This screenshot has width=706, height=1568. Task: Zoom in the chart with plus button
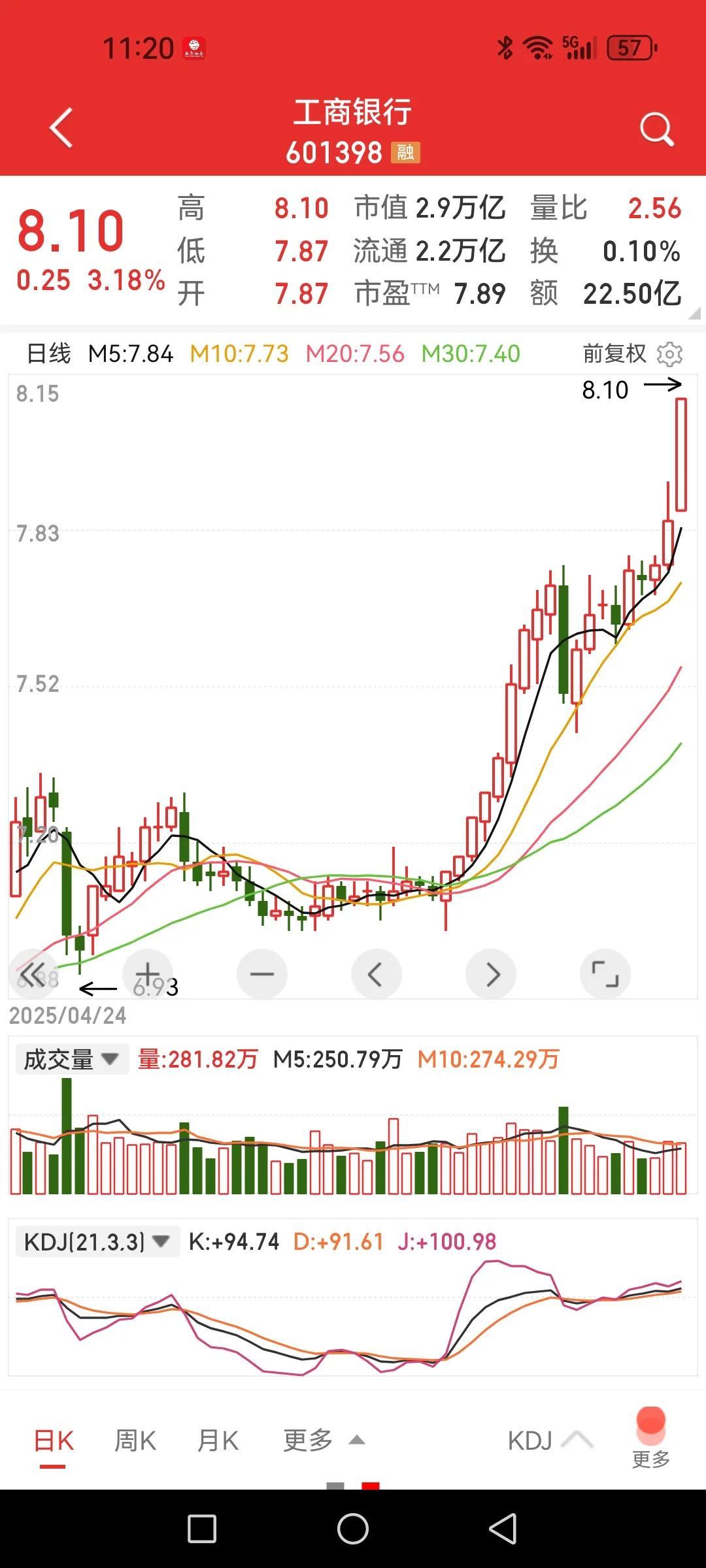coord(148,974)
